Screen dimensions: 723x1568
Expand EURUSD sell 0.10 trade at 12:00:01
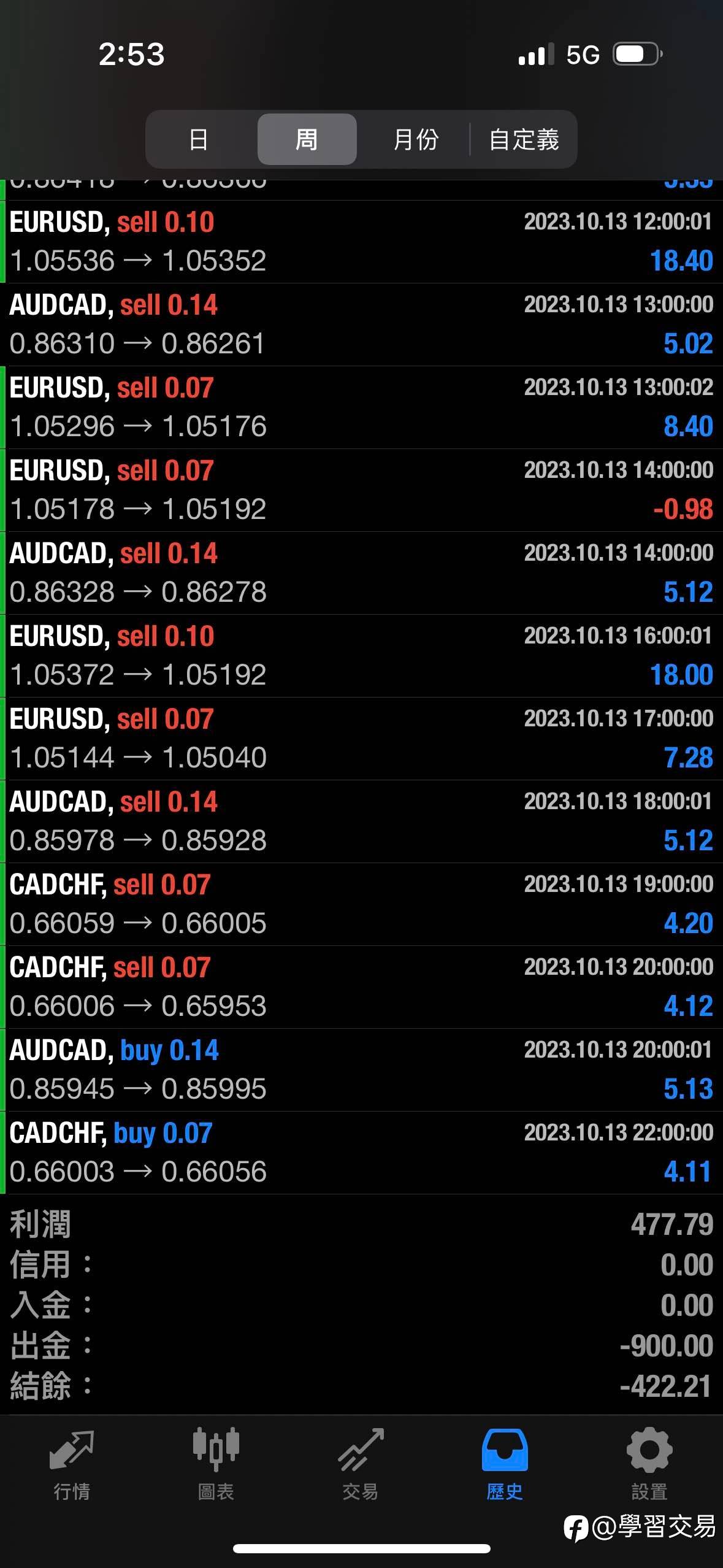coord(361,242)
